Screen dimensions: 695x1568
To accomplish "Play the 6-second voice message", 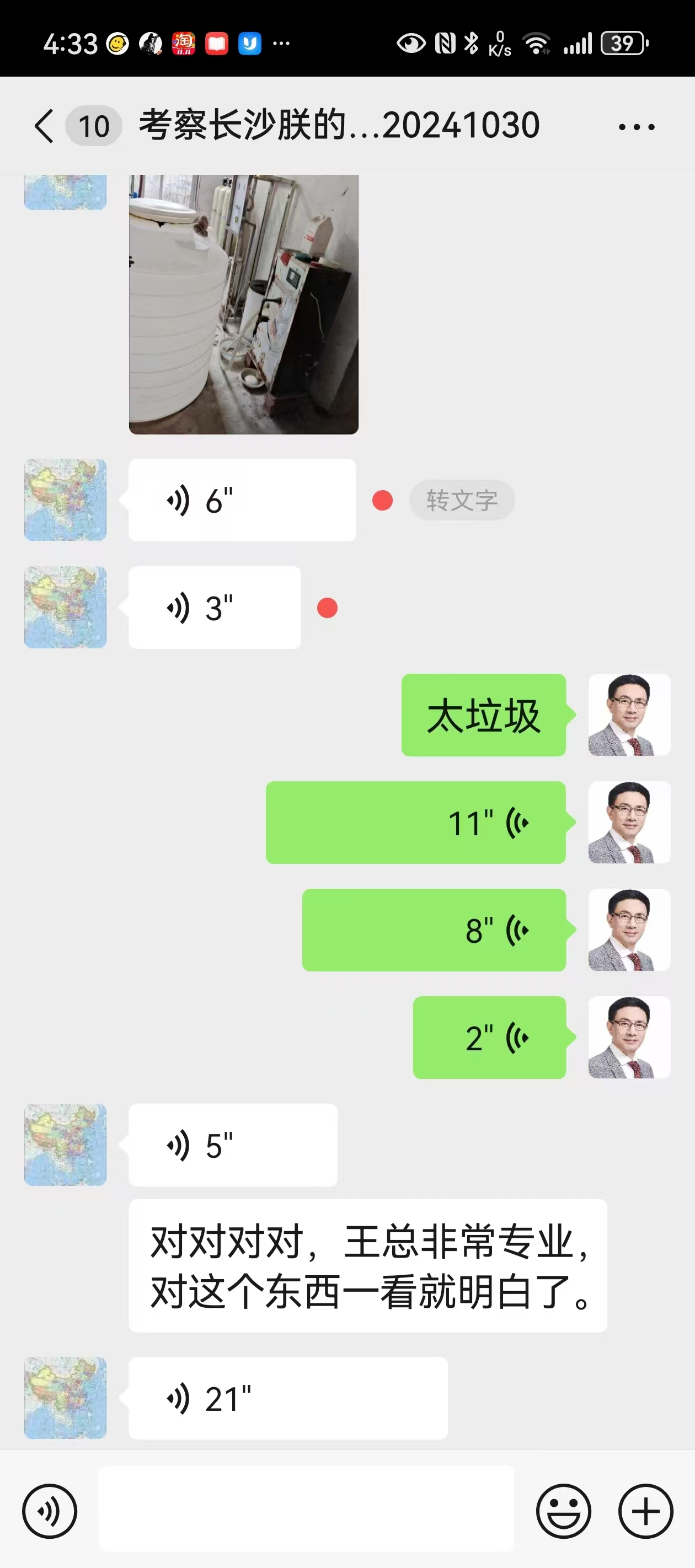I will click(241, 501).
